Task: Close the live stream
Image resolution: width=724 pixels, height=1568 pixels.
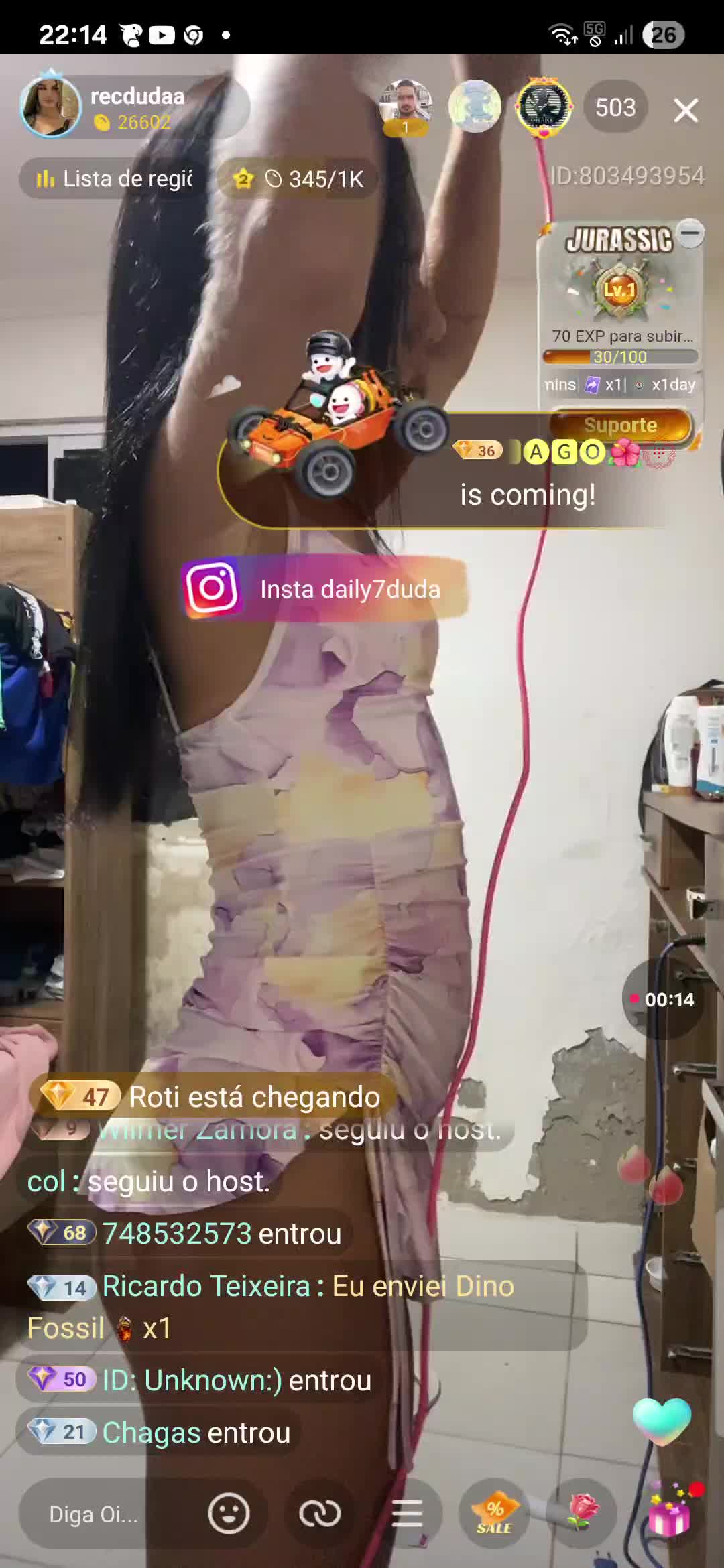Action: click(x=685, y=110)
